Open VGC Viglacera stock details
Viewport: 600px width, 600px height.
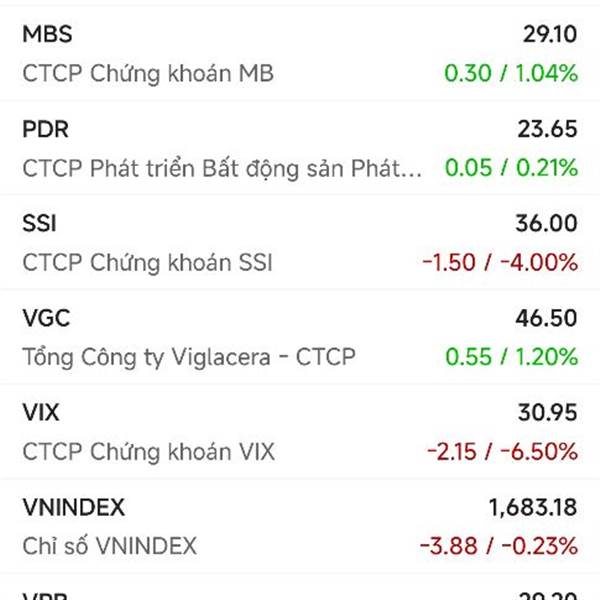tap(300, 337)
